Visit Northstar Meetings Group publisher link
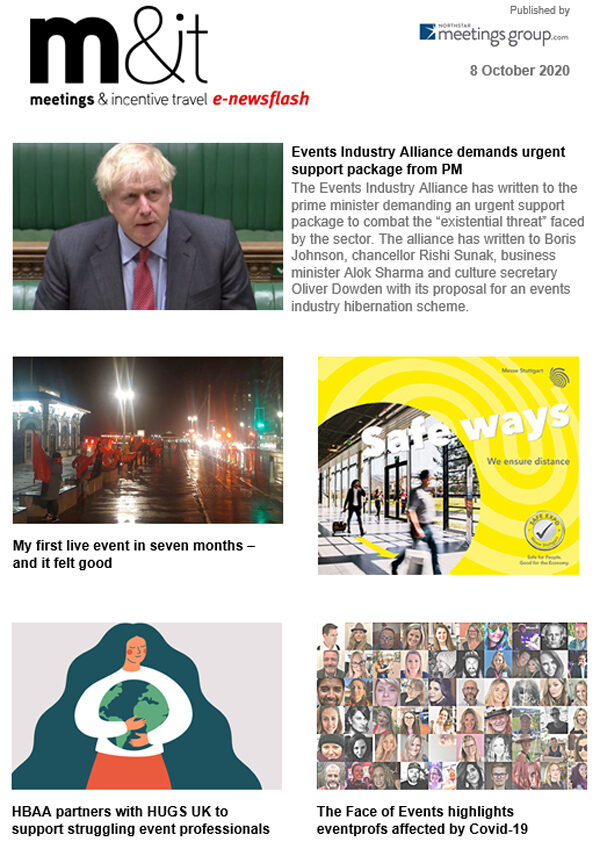 point(494,34)
